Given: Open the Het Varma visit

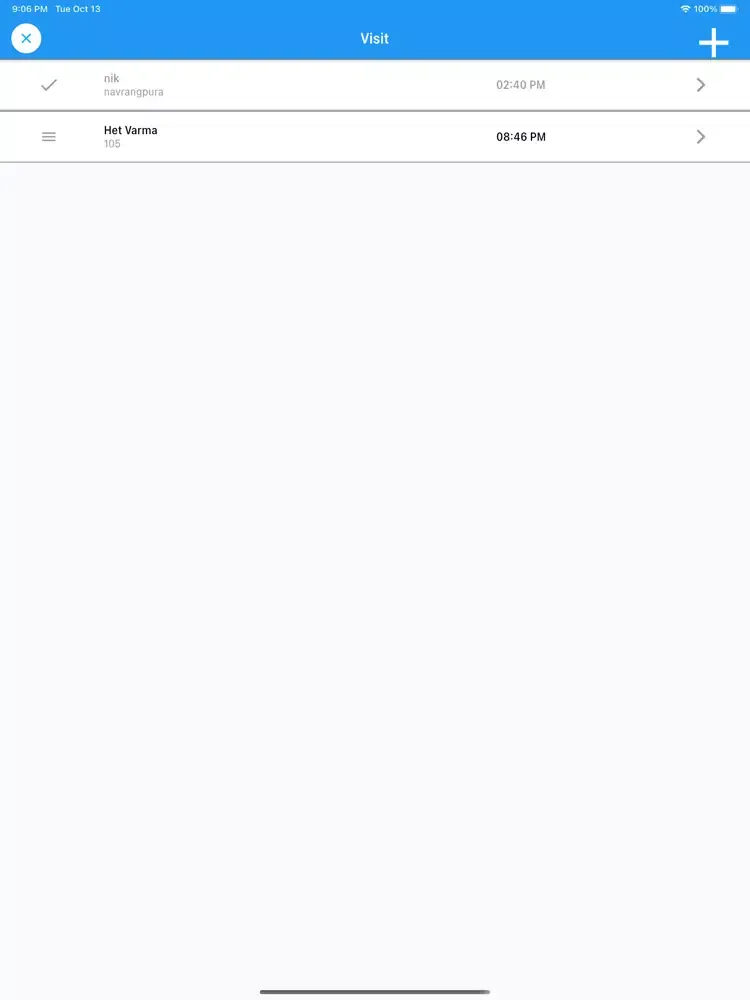Looking at the screenshot, I should click(x=300, y=137).
